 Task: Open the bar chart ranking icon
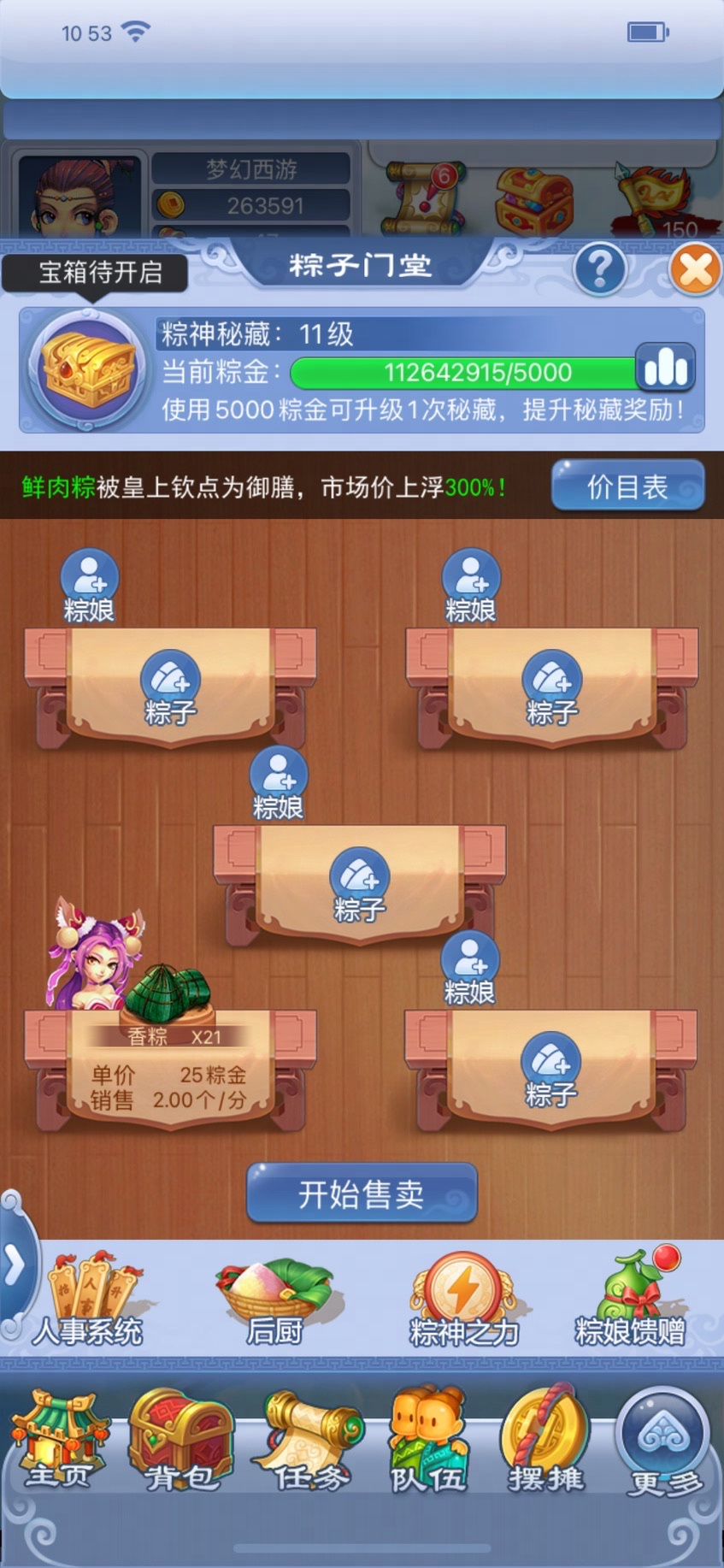[665, 369]
